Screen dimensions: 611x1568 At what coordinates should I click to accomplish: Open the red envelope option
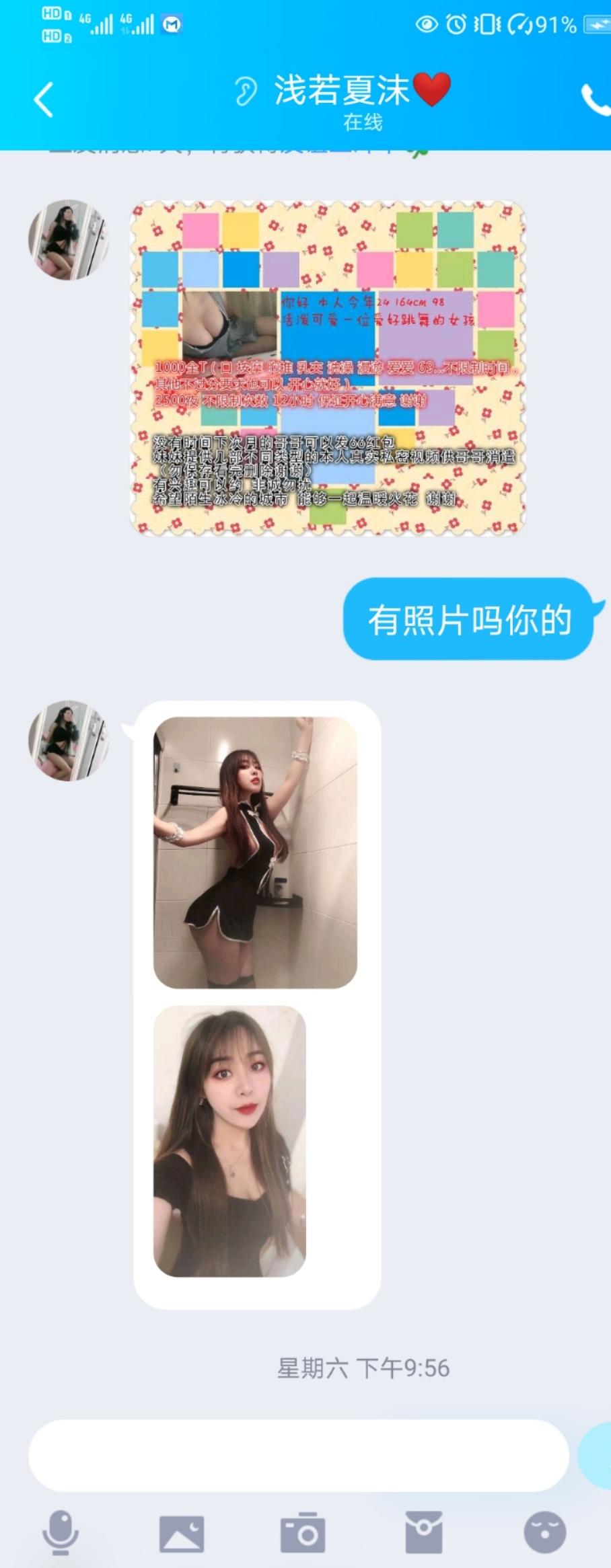point(423,1532)
